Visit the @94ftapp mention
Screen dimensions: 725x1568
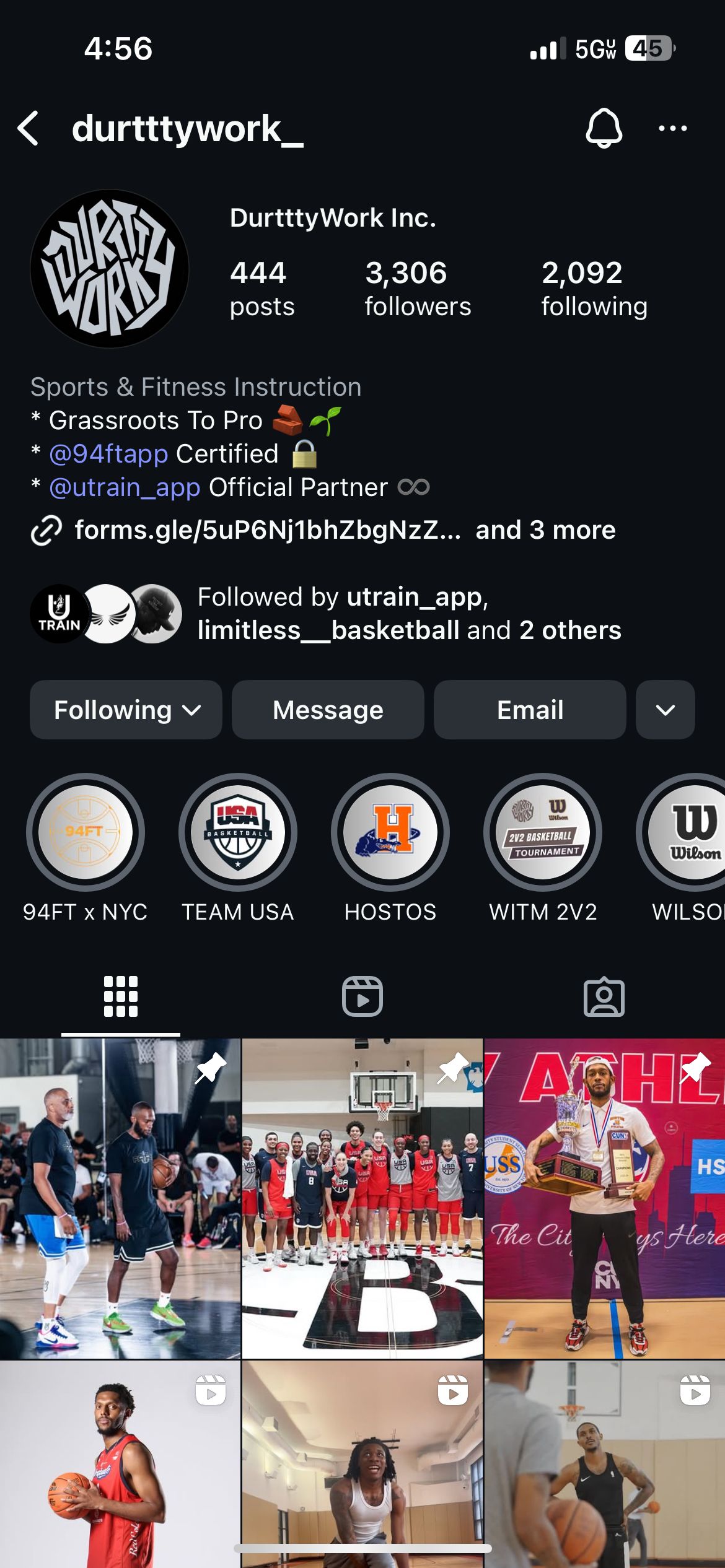coord(108,454)
